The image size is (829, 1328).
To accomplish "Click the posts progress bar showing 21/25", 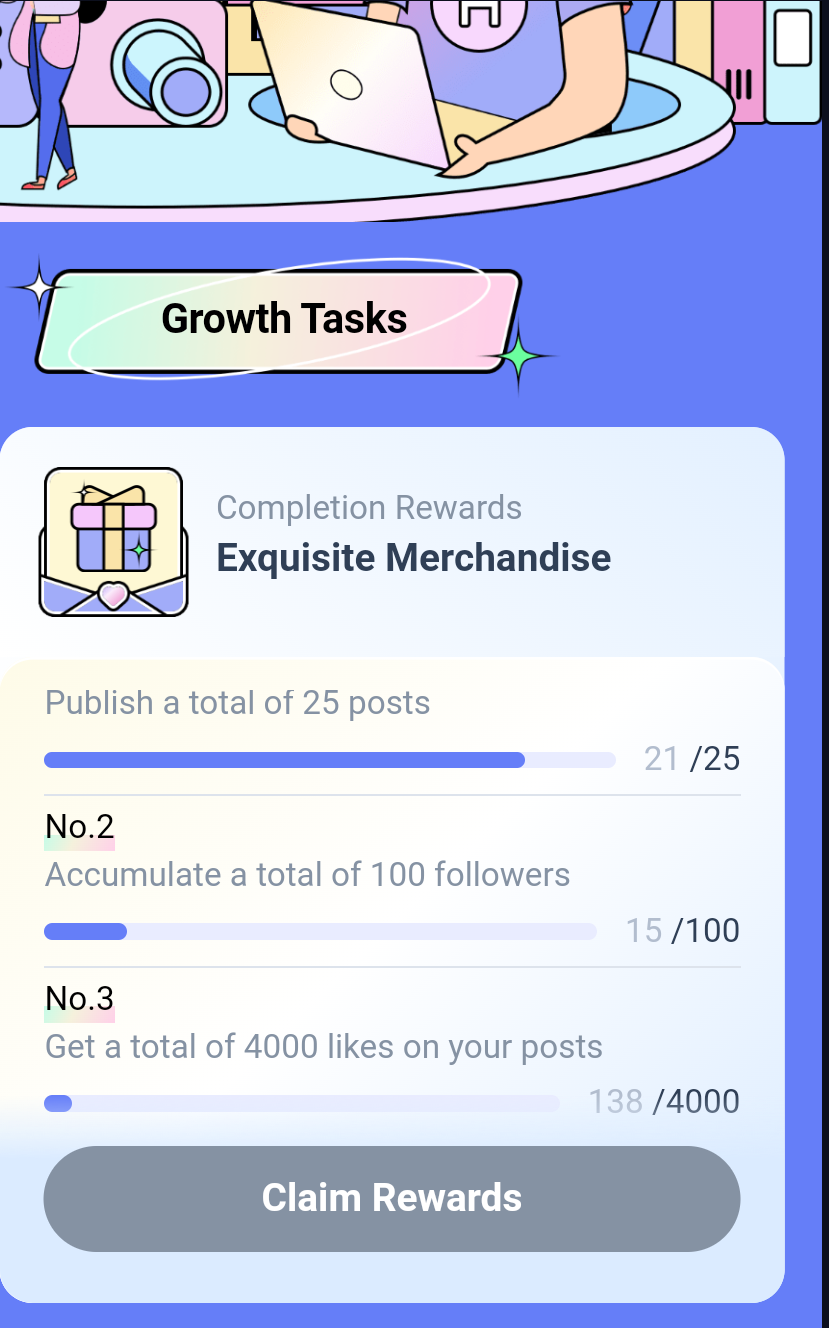I will pos(329,760).
